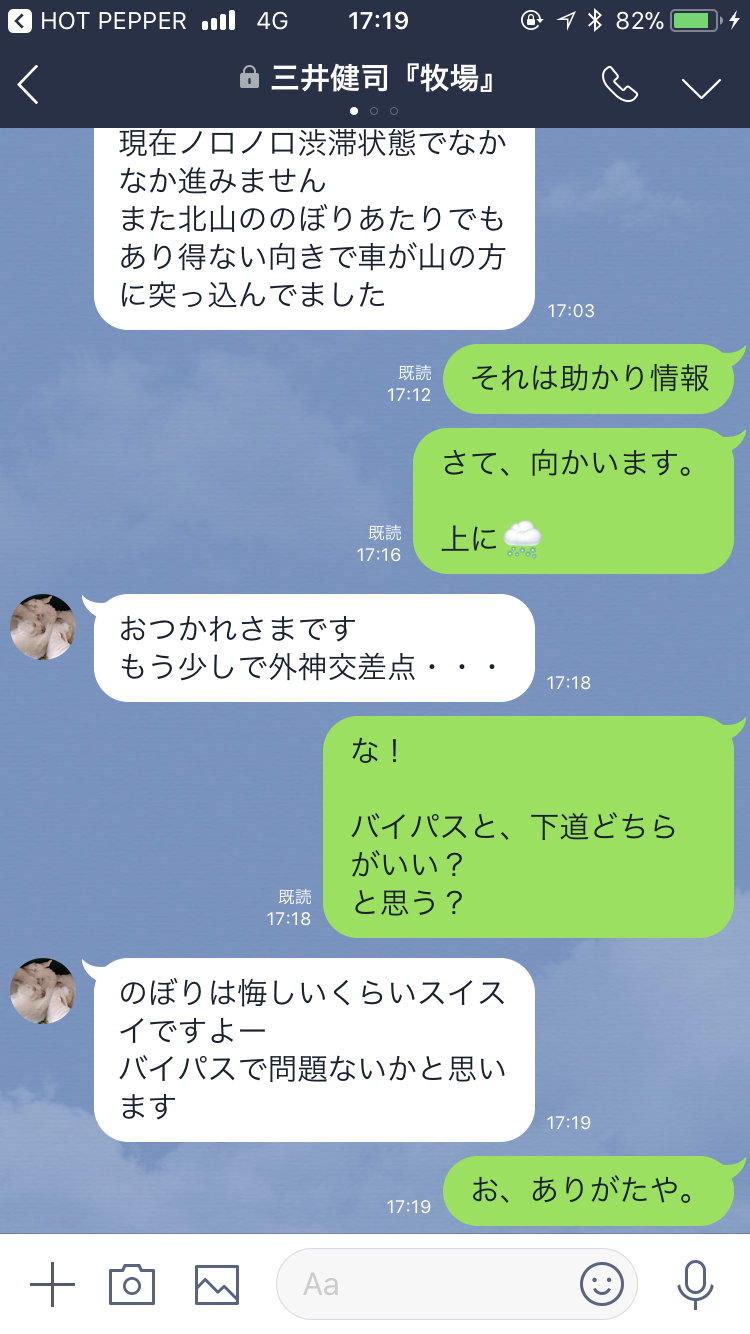The height and width of the screenshot is (1334, 750).
Task: Open avatar next to のぼりは悔しい message
Action: (x=43, y=991)
